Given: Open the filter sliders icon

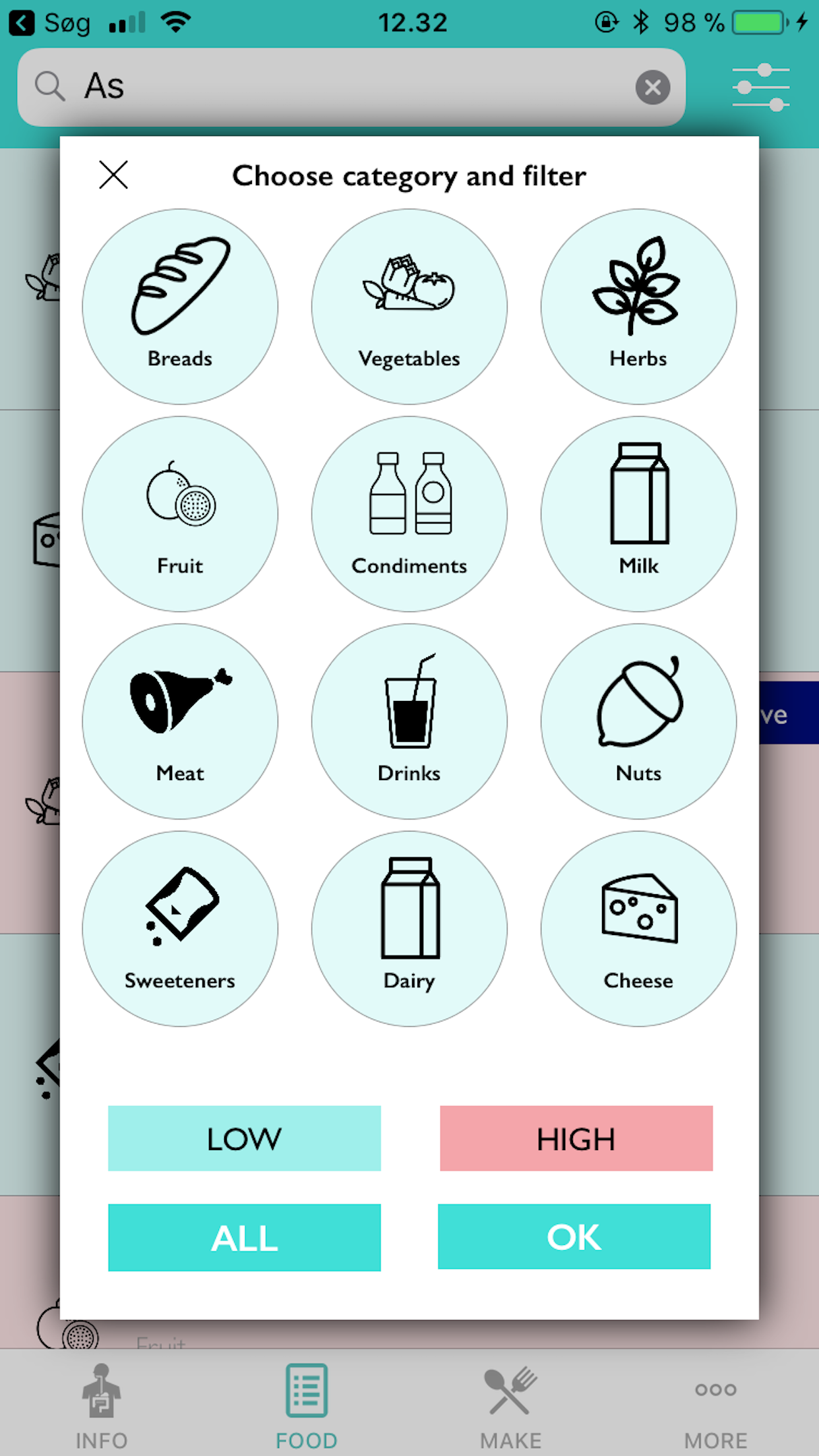Looking at the screenshot, I should click(x=761, y=87).
